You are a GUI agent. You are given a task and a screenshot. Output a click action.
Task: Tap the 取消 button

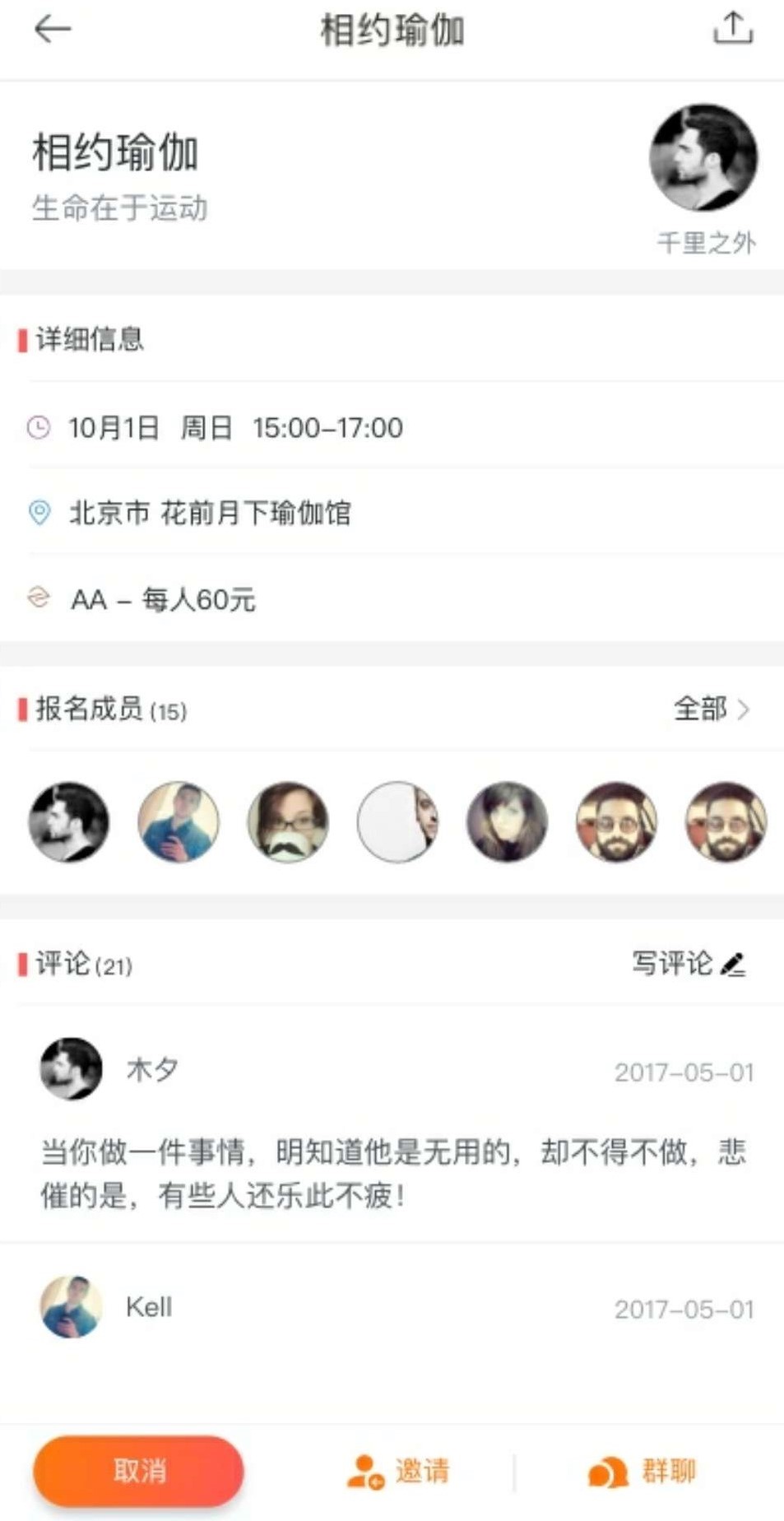[x=138, y=1471]
